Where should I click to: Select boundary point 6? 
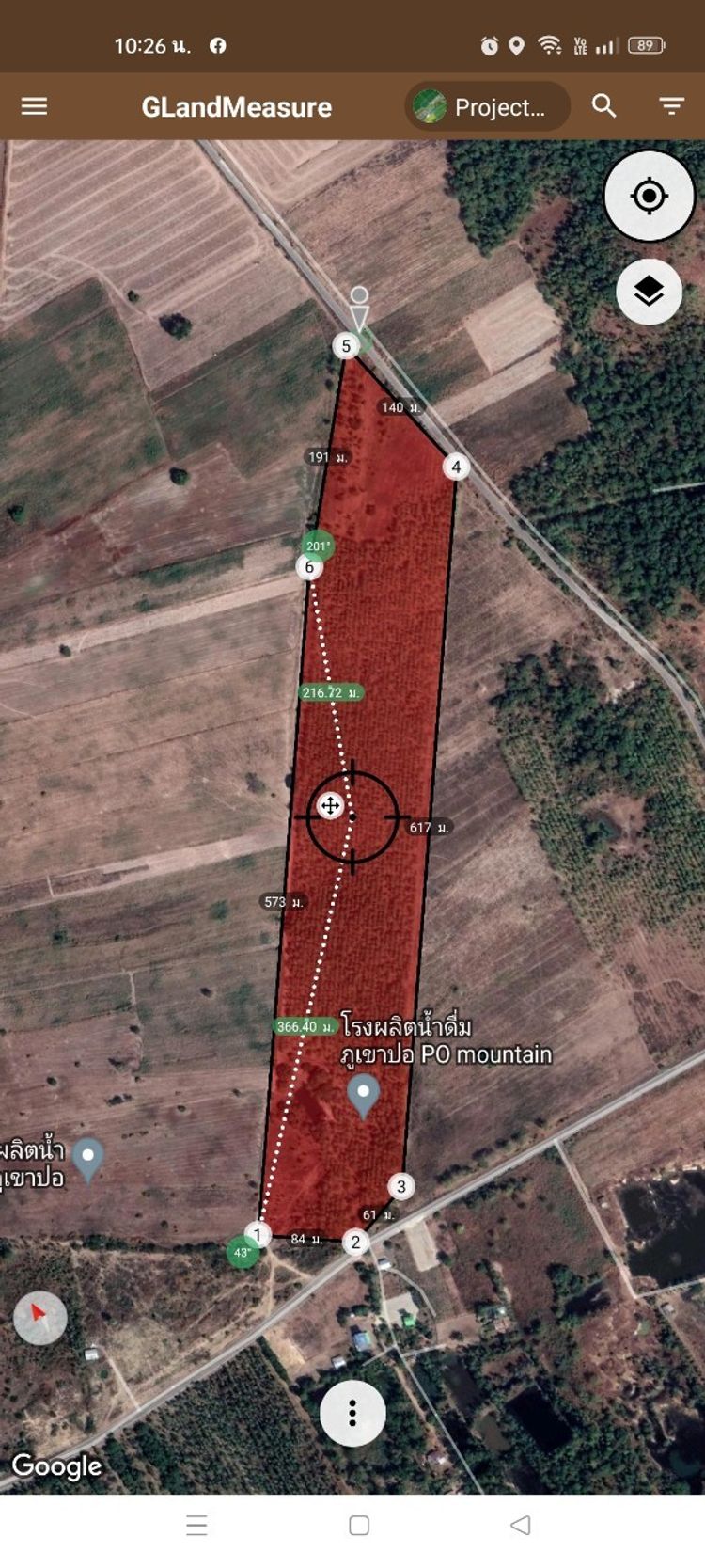pyautogui.click(x=309, y=567)
